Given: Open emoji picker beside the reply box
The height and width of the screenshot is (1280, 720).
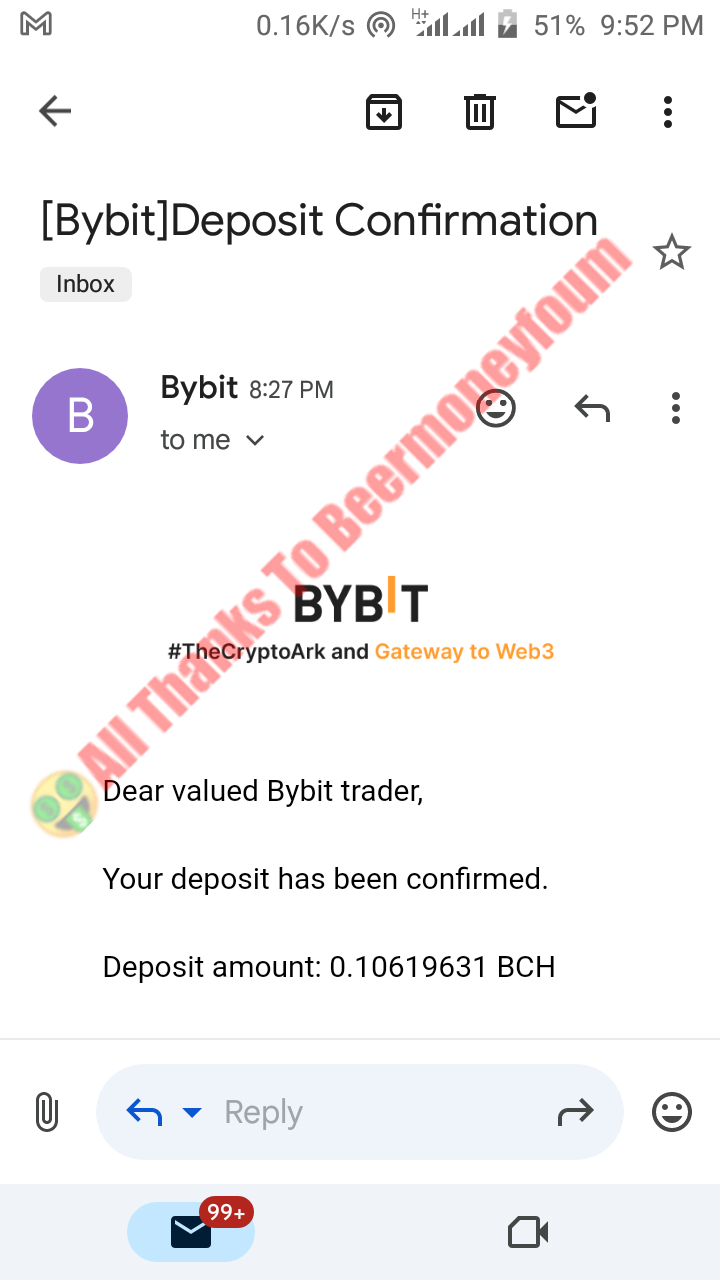Looking at the screenshot, I should pos(671,1112).
